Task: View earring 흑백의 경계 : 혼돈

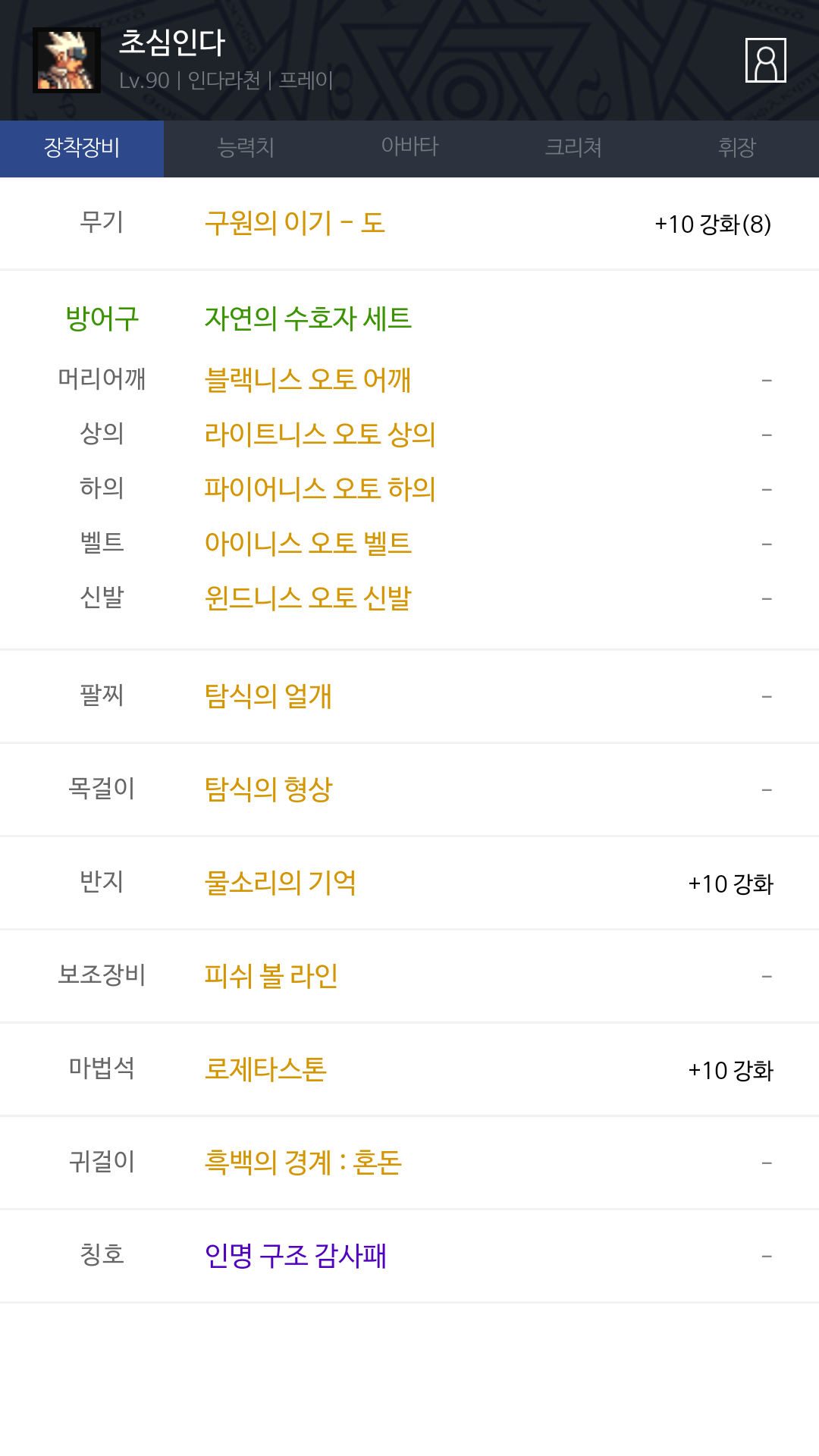Action: [303, 1163]
